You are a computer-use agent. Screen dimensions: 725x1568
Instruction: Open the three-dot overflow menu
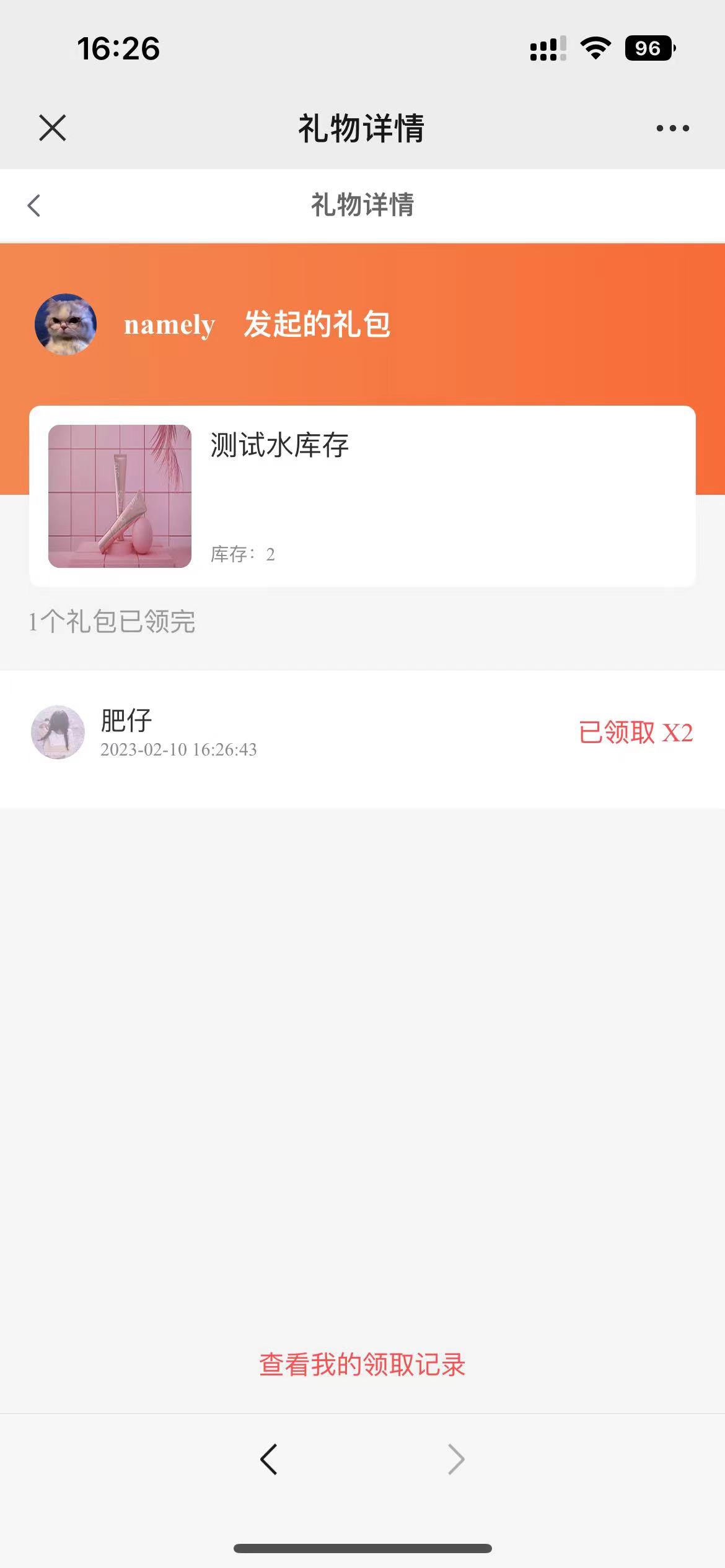tap(672, 128)
